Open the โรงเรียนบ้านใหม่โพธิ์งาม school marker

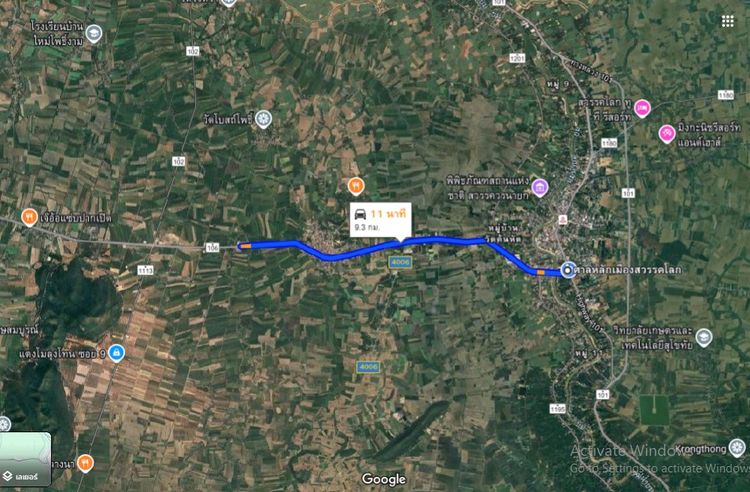click(x=93, y=33)
